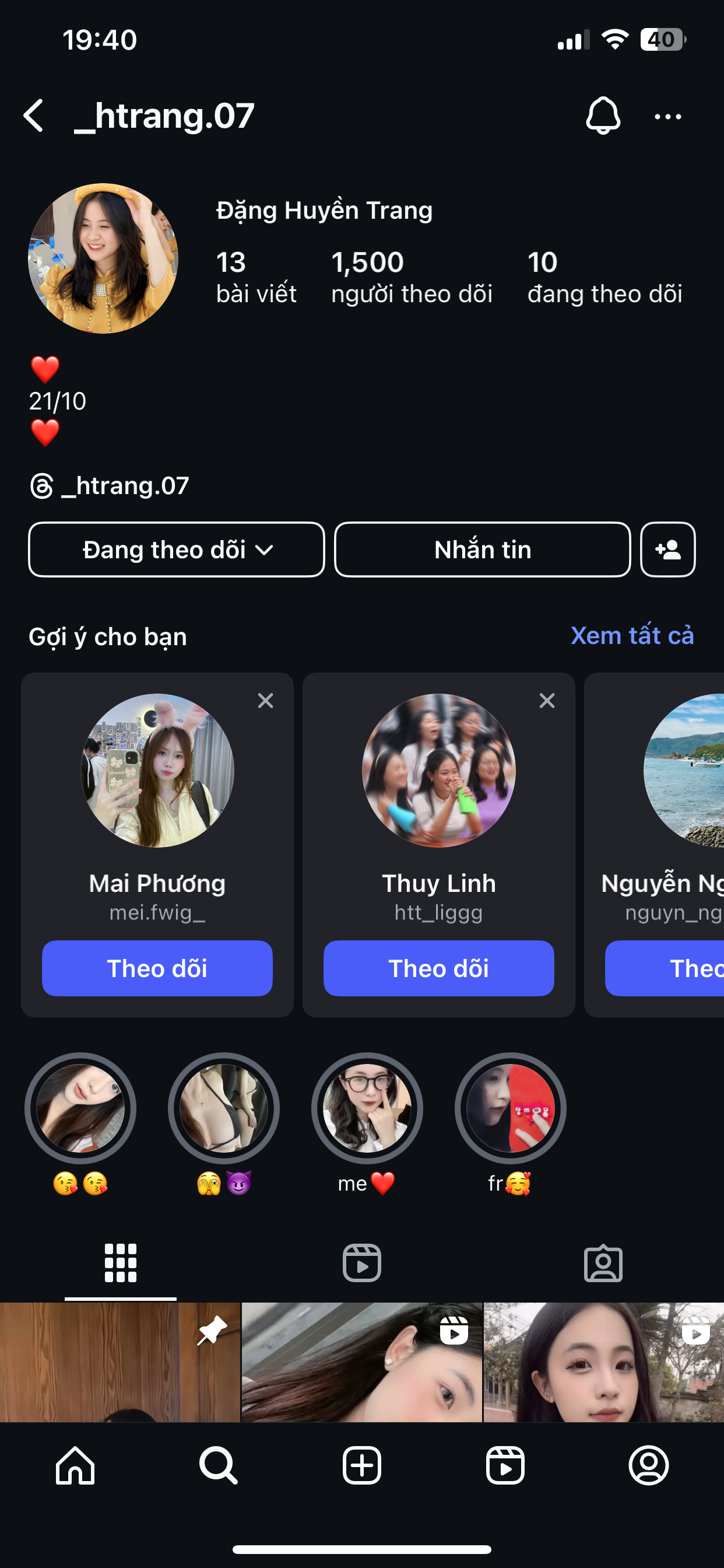Open the "me" story highlight
Viewport: 724px width, 1568px height.
(x=367, y=1108)
